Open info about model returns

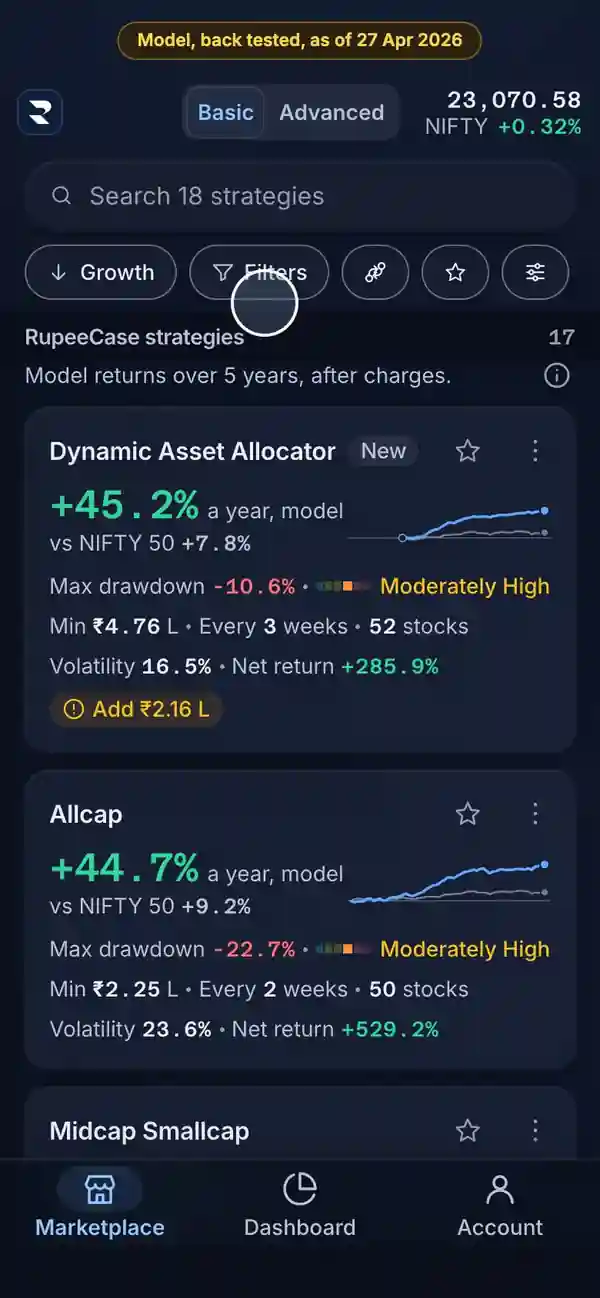[x=557, y=376]
